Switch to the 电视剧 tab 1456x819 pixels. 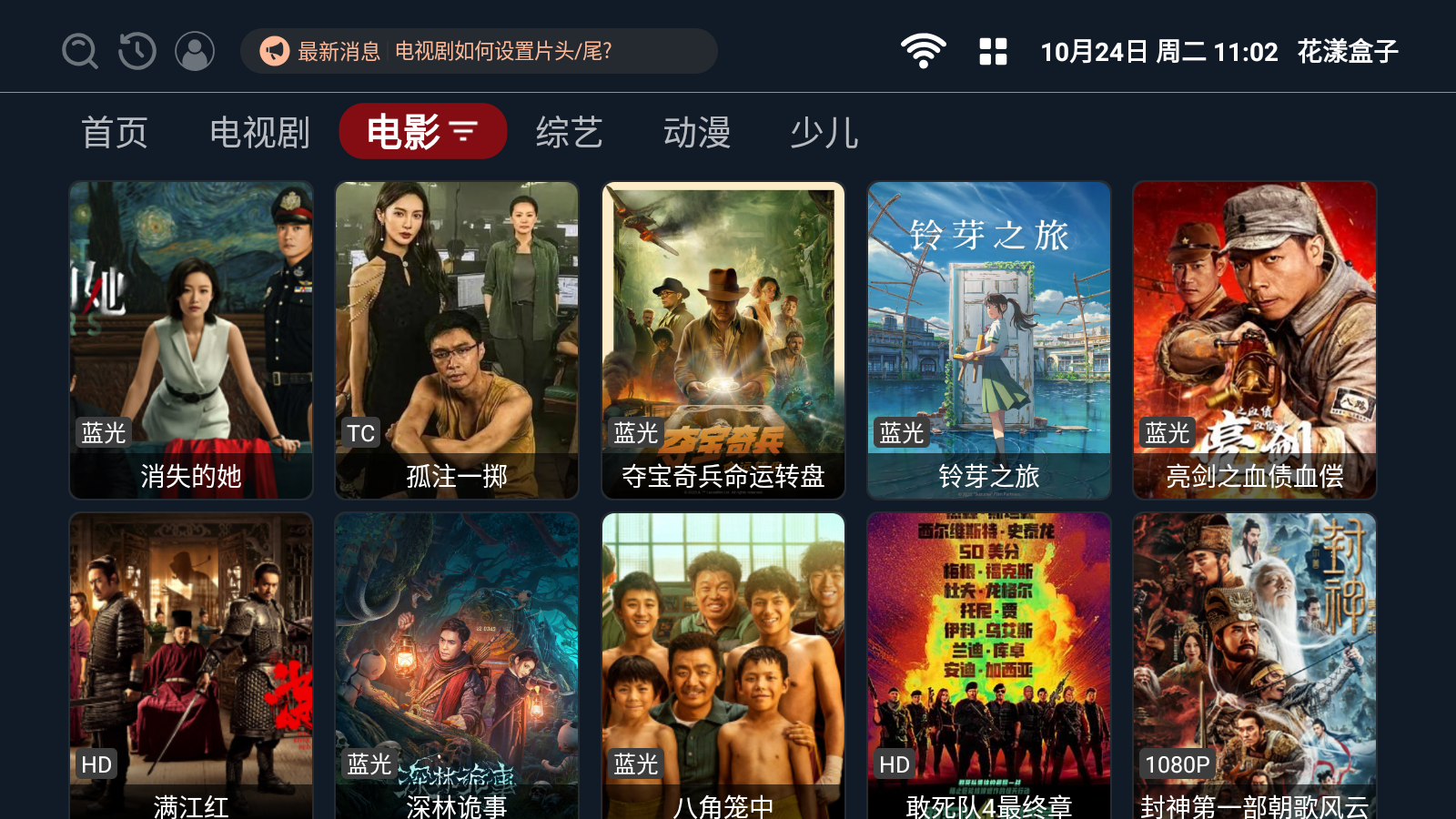[259, 132]
